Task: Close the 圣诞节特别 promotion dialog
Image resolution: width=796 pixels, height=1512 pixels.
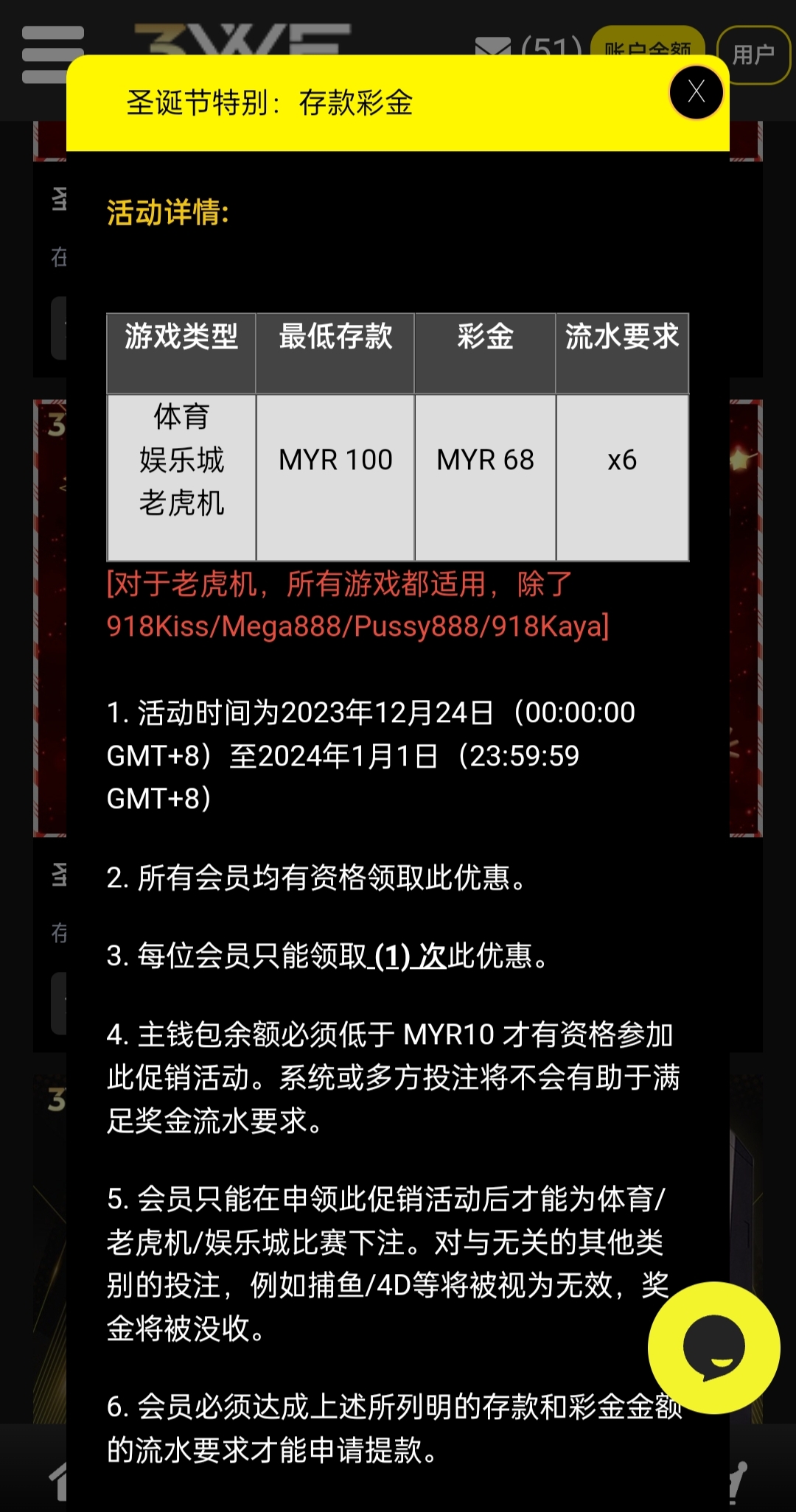Action: [696, 93]
